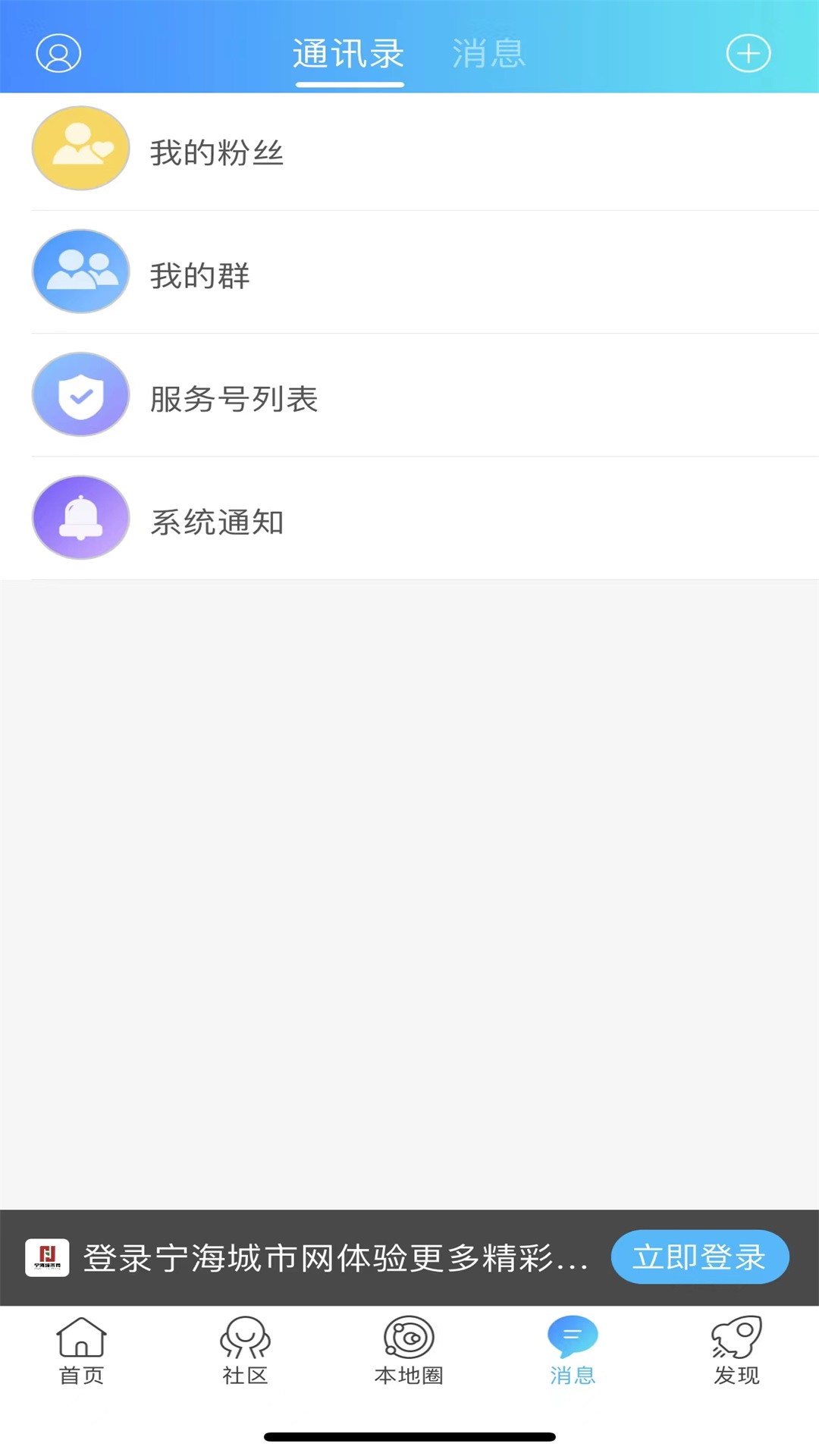
Task: Tap the blue group people icon for 我的群
Action: [80, 271]
